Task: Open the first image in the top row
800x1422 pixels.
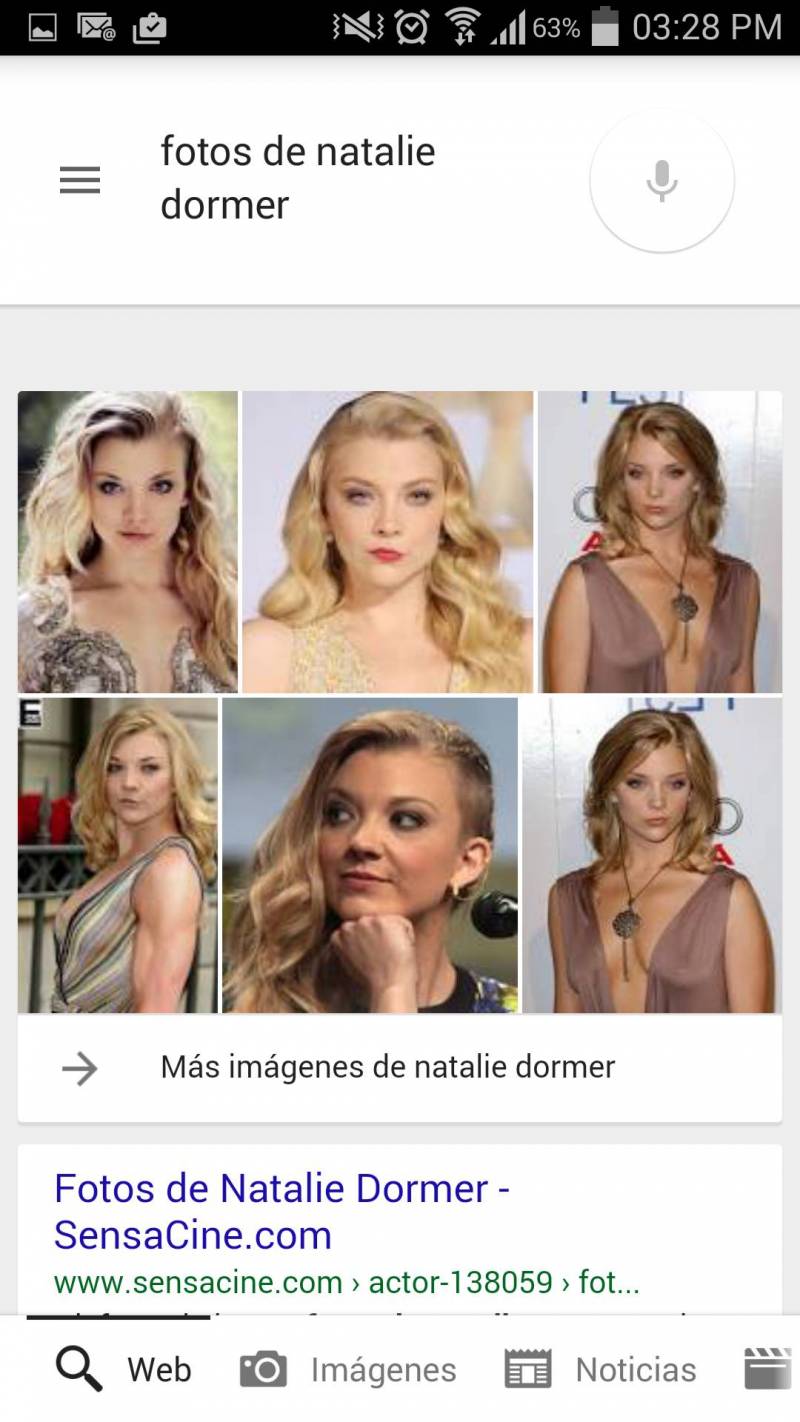Action: 128,541
